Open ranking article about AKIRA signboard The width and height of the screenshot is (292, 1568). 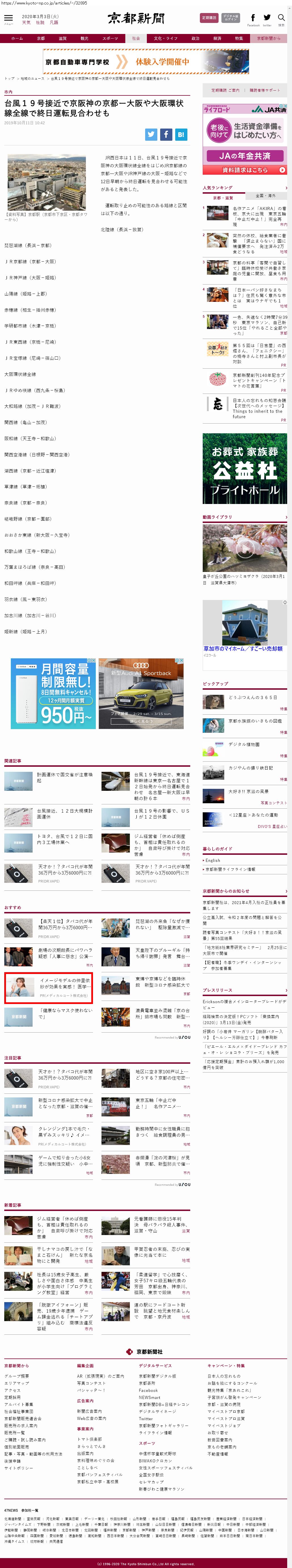[x=259, y=215]
